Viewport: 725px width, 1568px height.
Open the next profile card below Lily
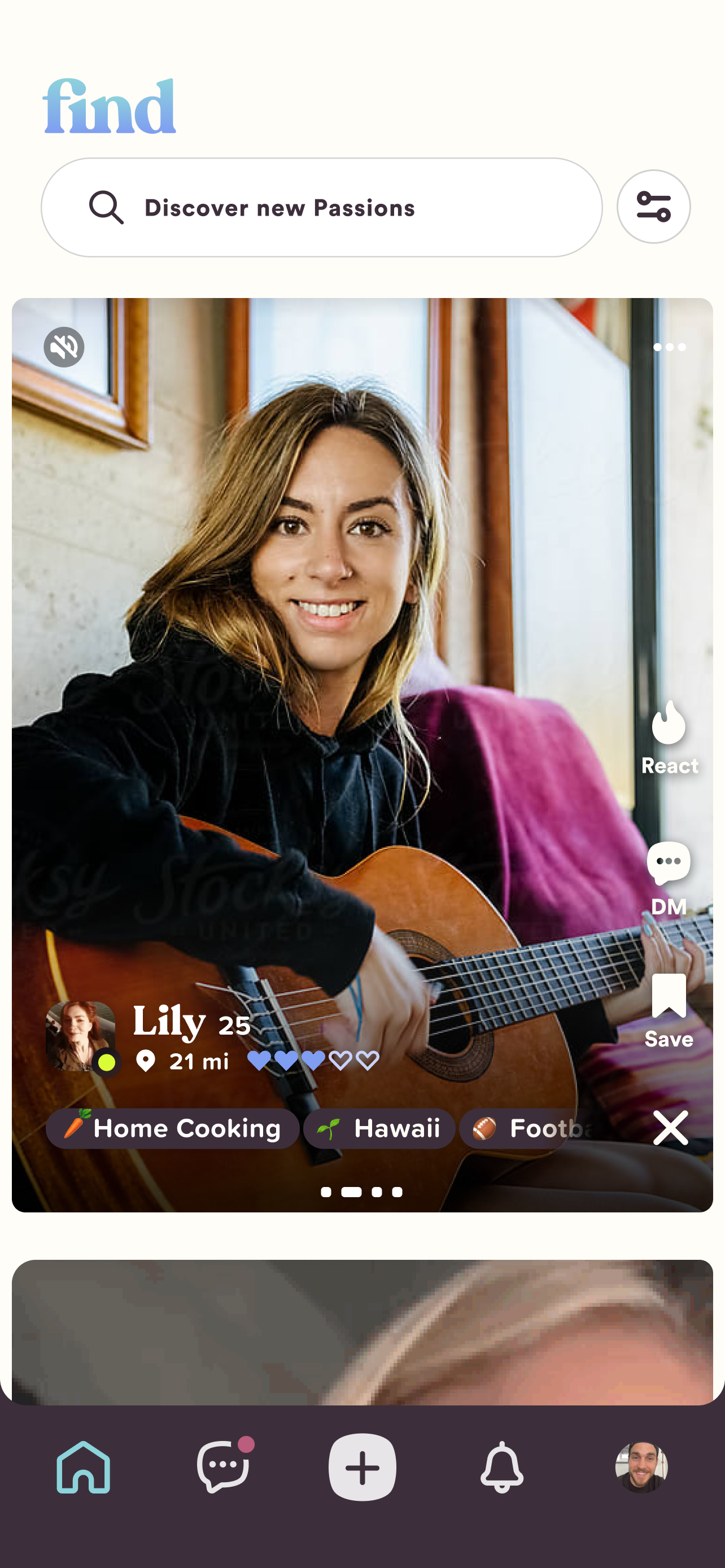[x=362, y=1332]
